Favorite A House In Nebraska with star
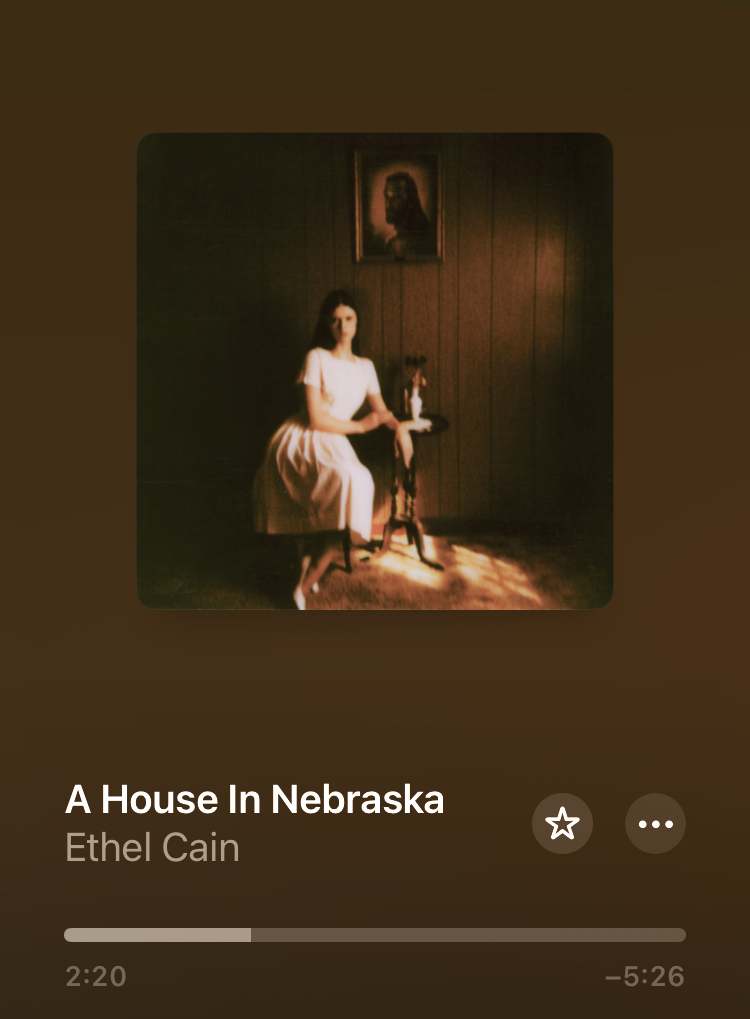The height and width of the screenshot is (1019, 750). click(x=562, y=824)
